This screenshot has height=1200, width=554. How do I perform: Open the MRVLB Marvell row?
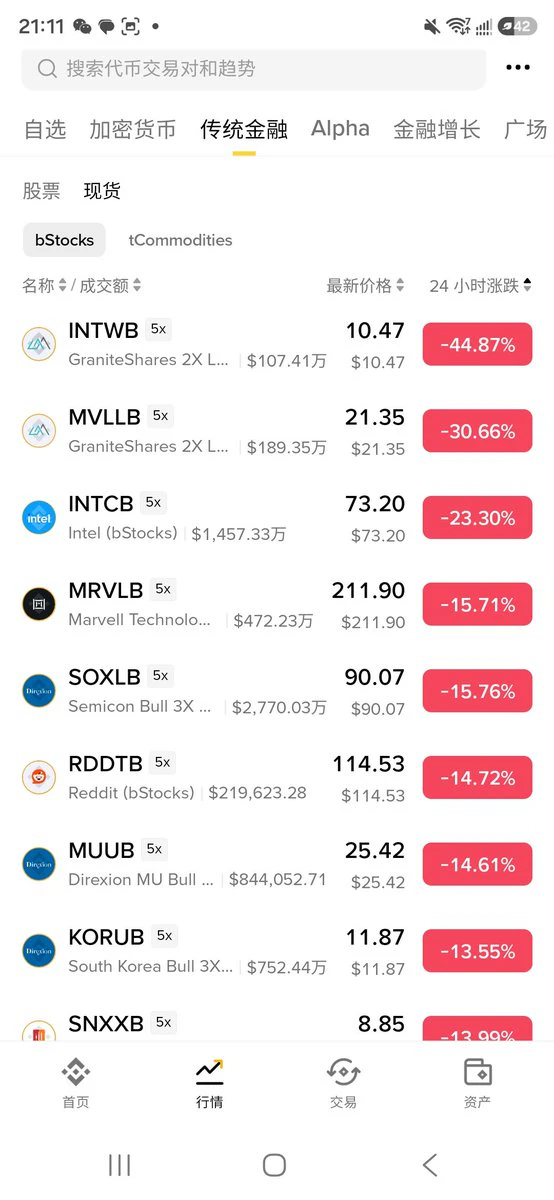point(277,604)
